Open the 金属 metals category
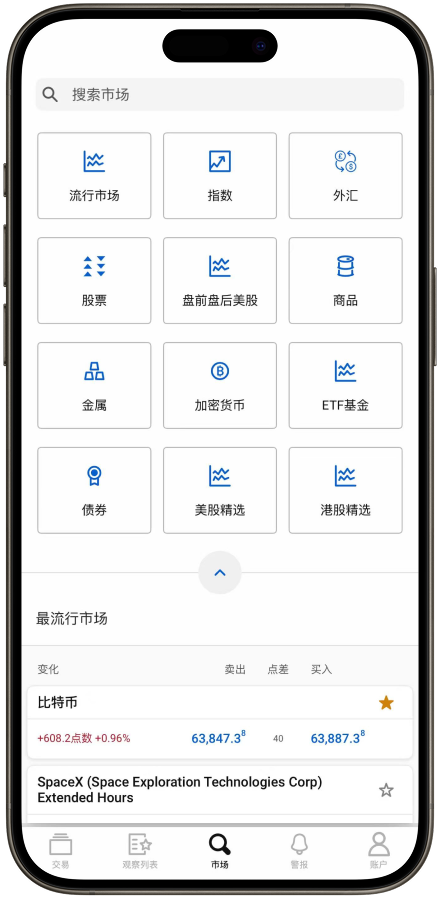The width and height of the screenshot is (440, 899). click(x=94, y=386)
